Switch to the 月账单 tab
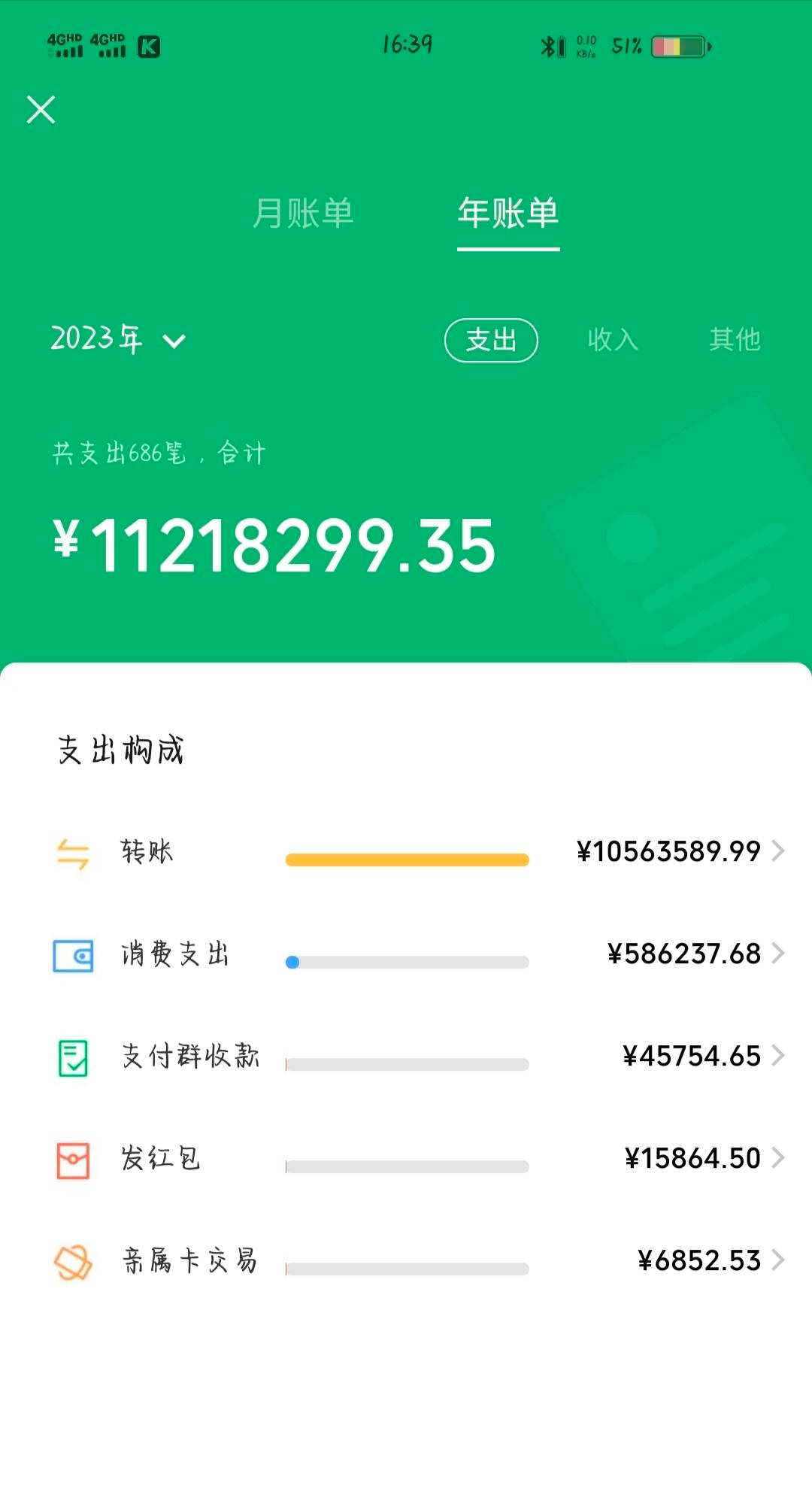 click(x=302, y=214)
